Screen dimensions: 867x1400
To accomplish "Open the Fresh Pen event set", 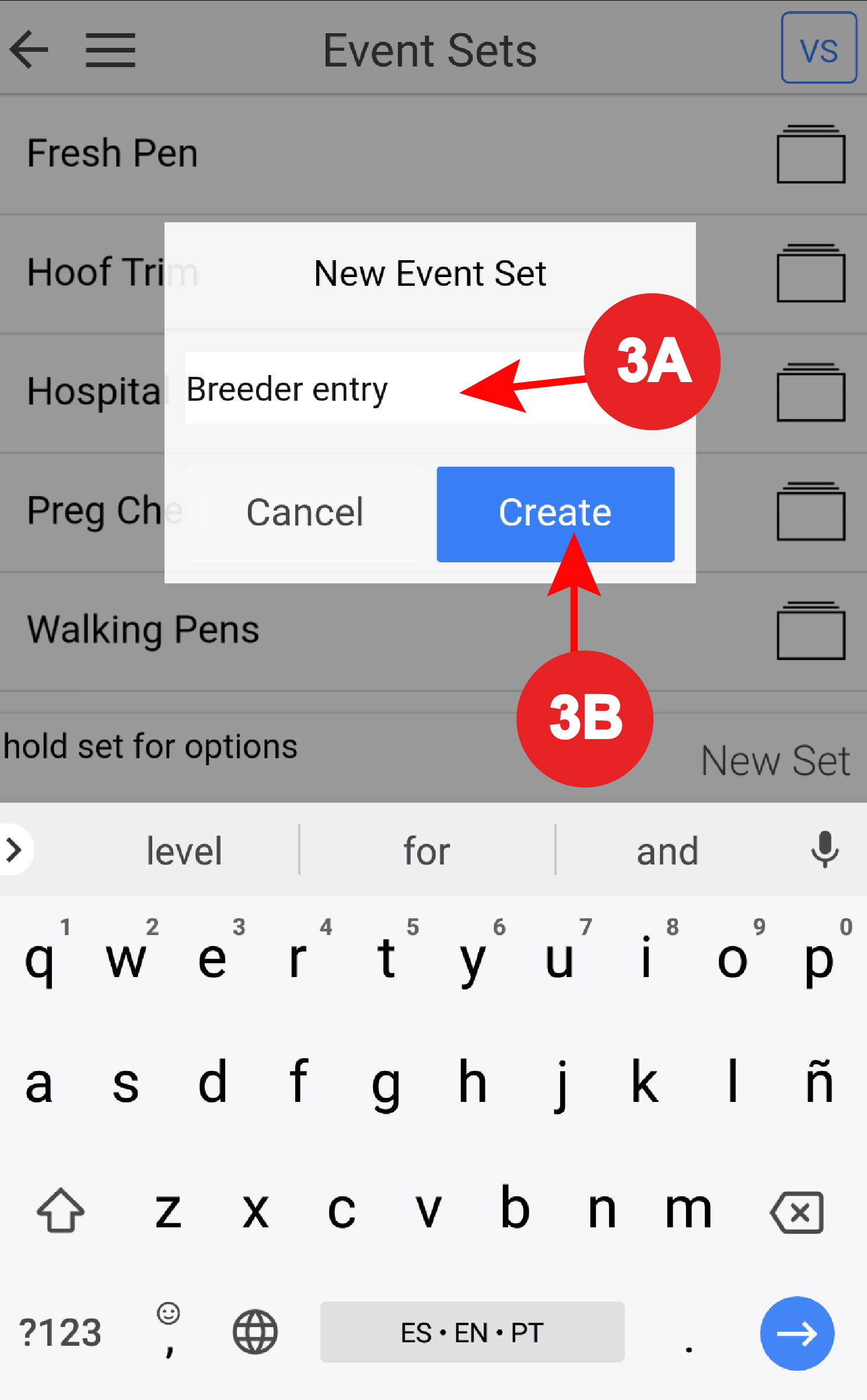I will (113, 153).
